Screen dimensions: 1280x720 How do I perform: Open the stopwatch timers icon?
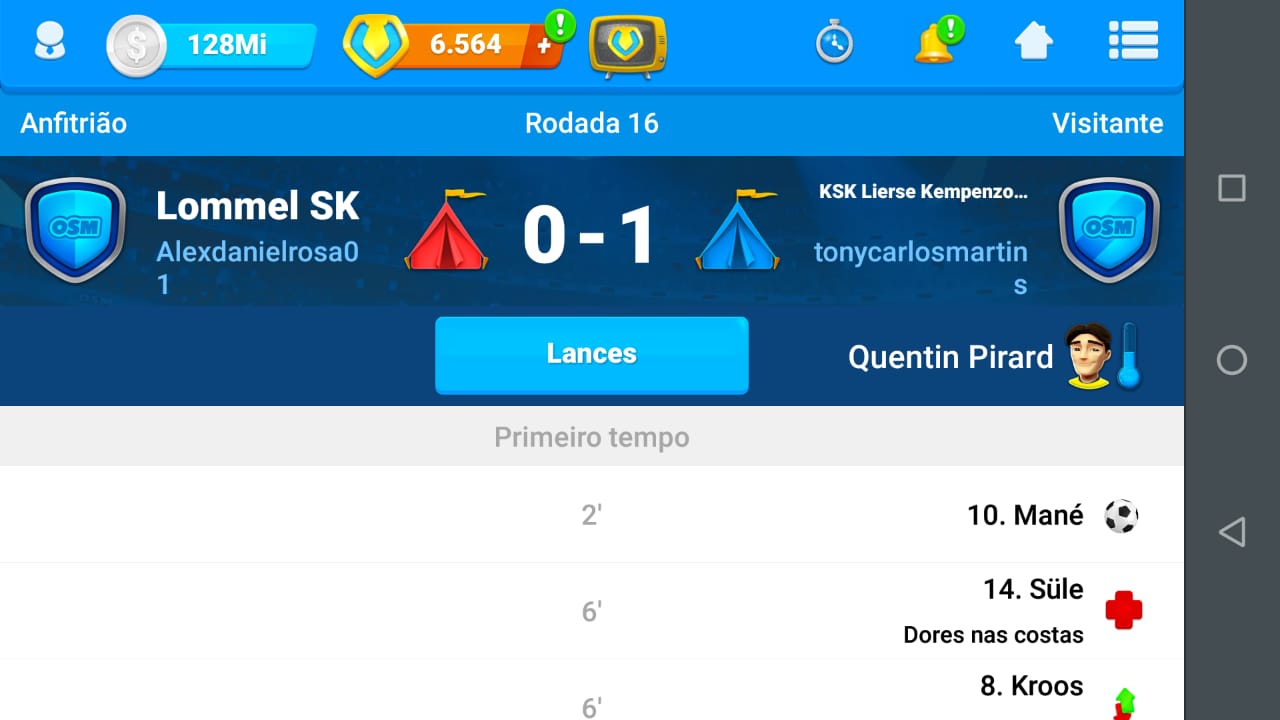pos(834,43)
